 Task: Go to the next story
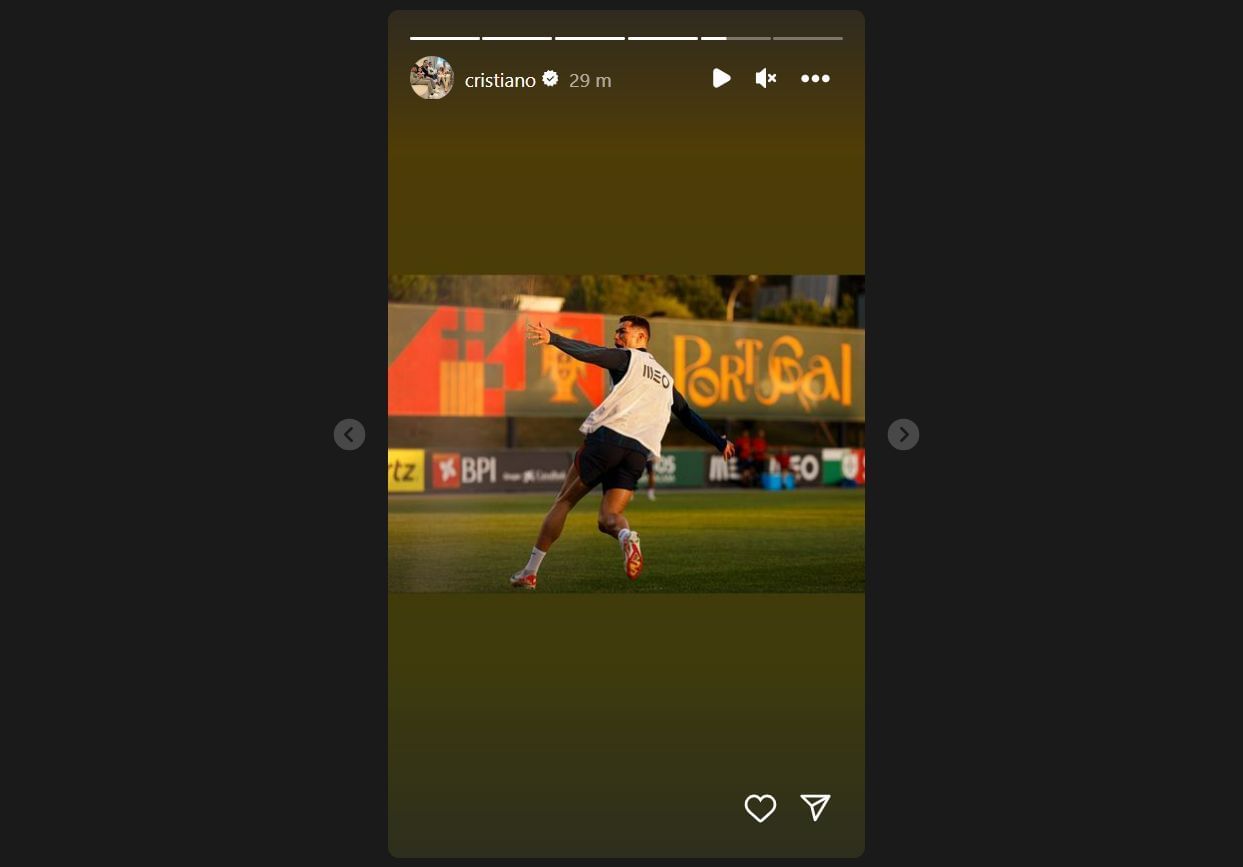point(903,434)
